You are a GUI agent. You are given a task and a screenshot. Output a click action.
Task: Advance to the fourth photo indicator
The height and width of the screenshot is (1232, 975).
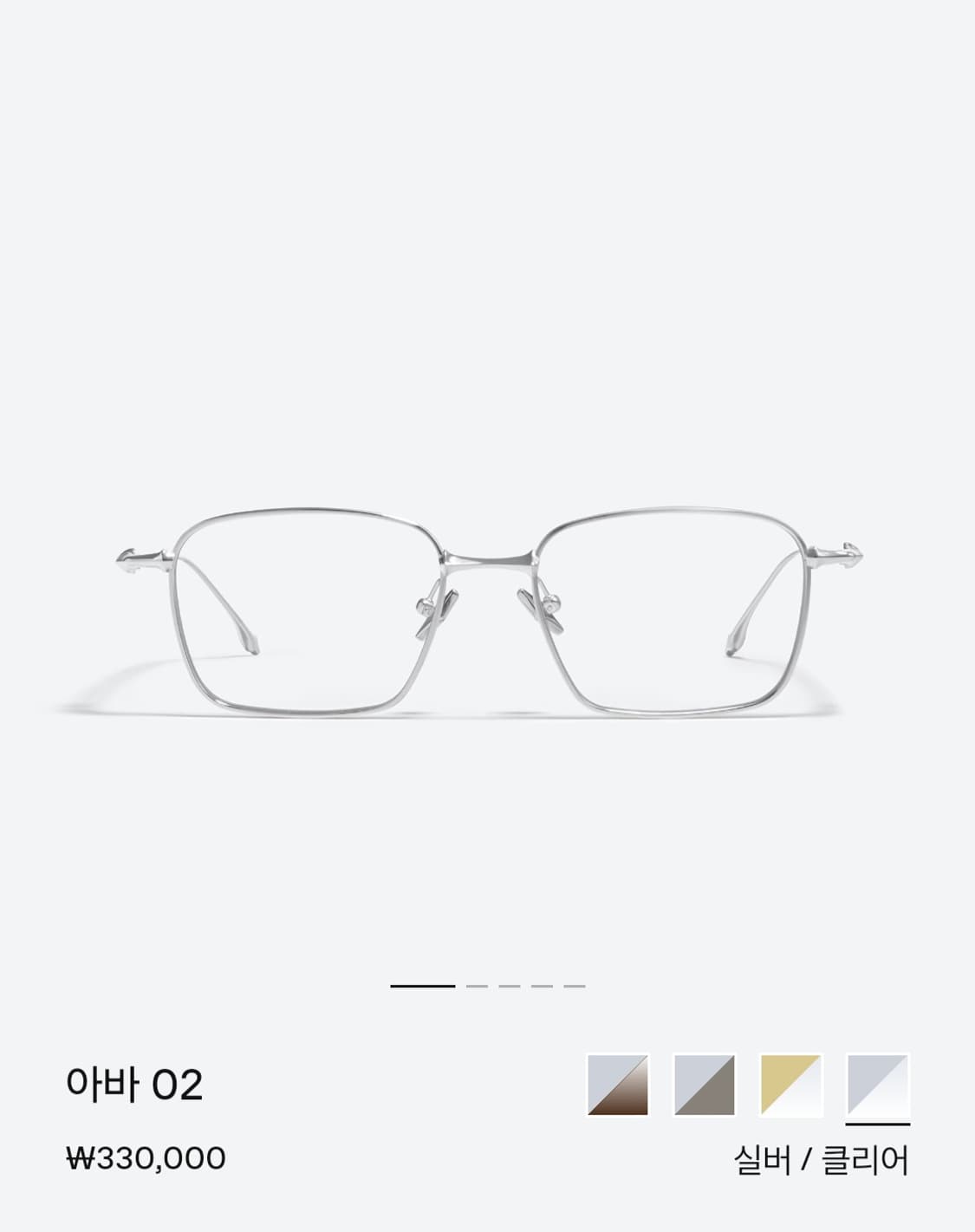click(x=542, y=987)
